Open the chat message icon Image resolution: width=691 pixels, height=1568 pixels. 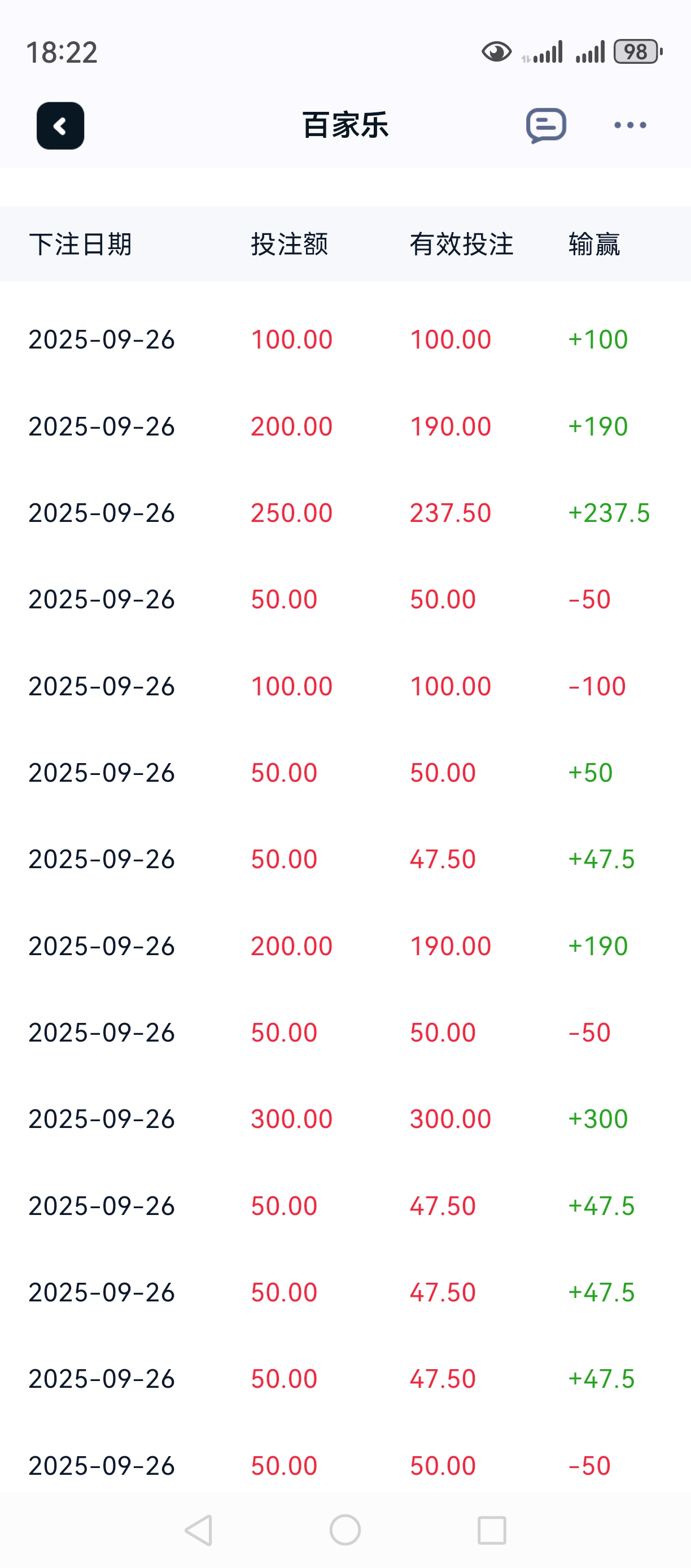point(545,125)
